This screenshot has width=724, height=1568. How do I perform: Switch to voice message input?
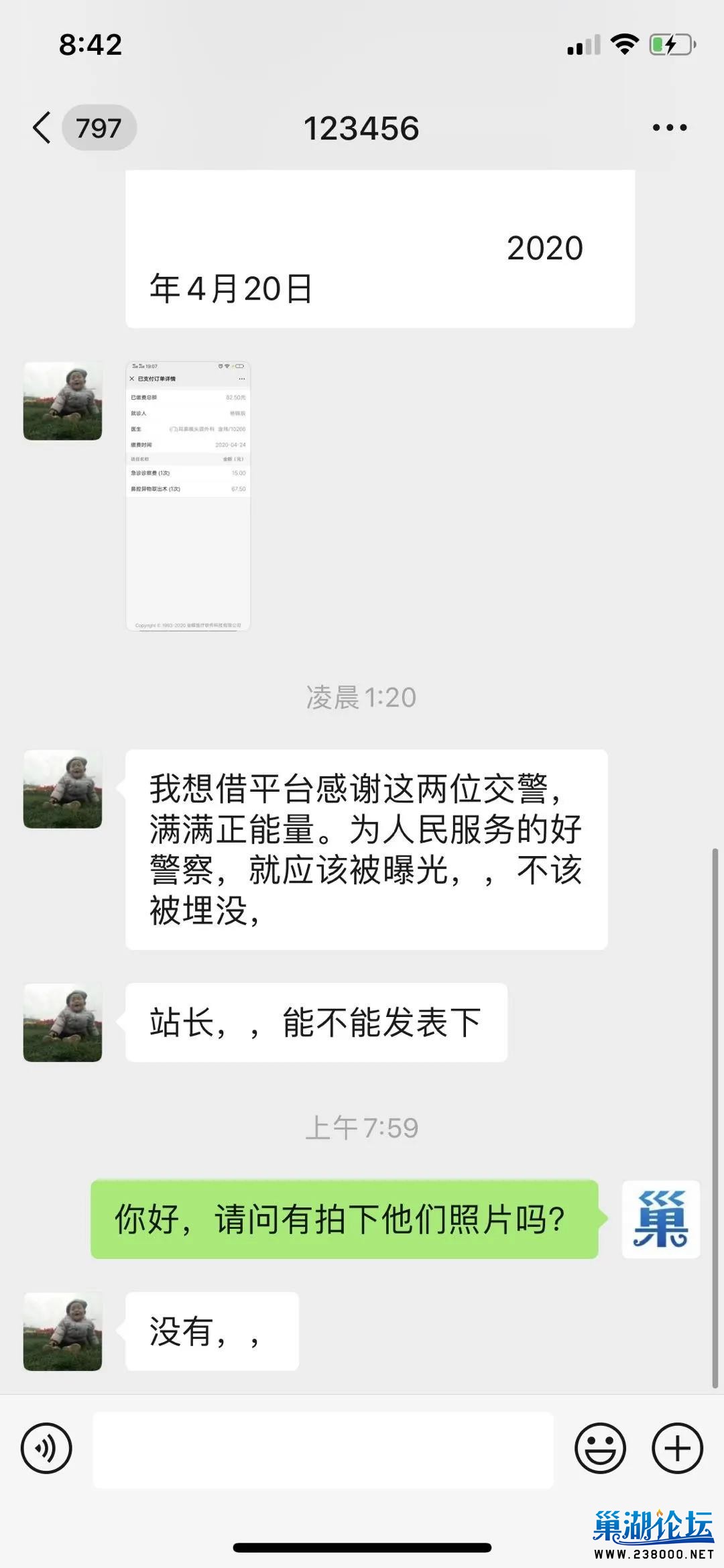(x=46, y=1448)
